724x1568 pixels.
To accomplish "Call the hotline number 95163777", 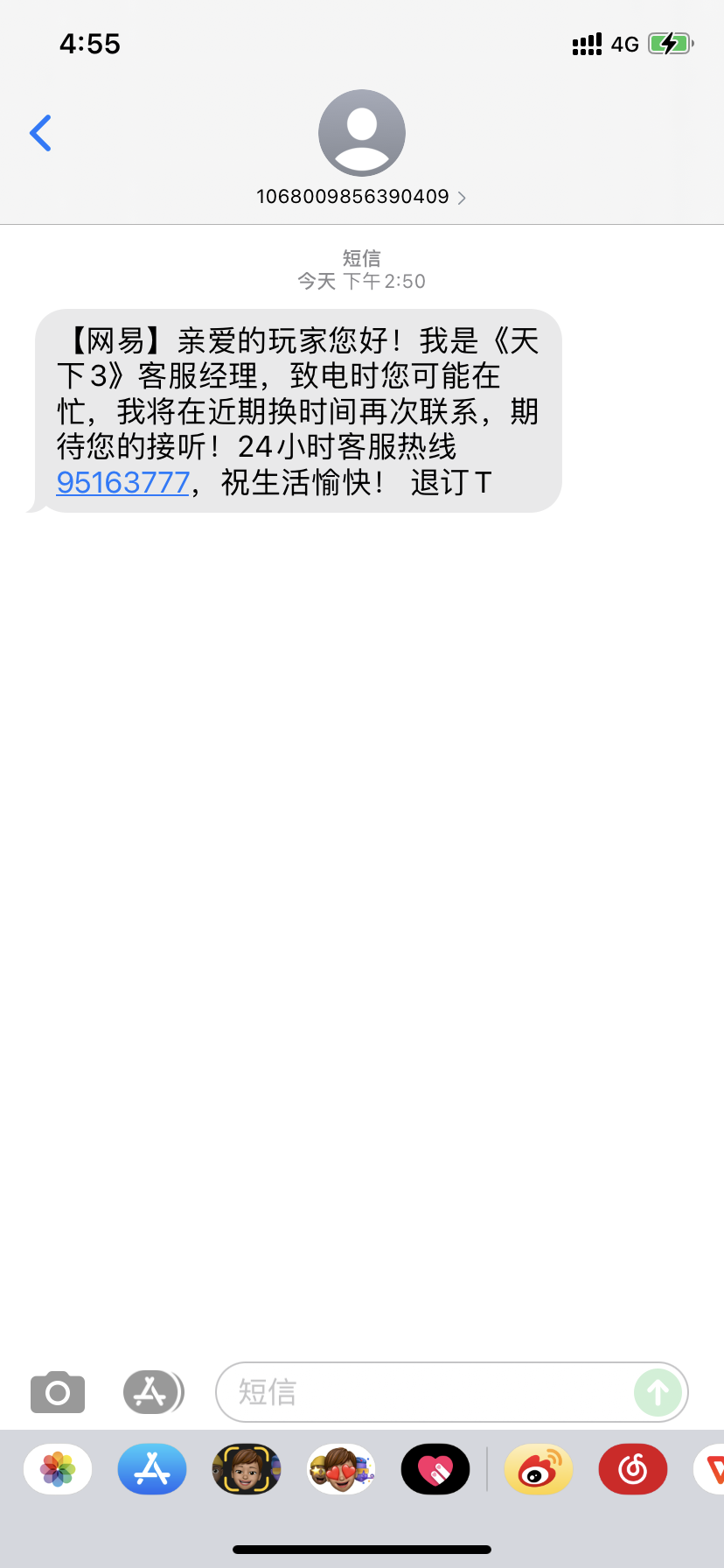I will (123, 482).
